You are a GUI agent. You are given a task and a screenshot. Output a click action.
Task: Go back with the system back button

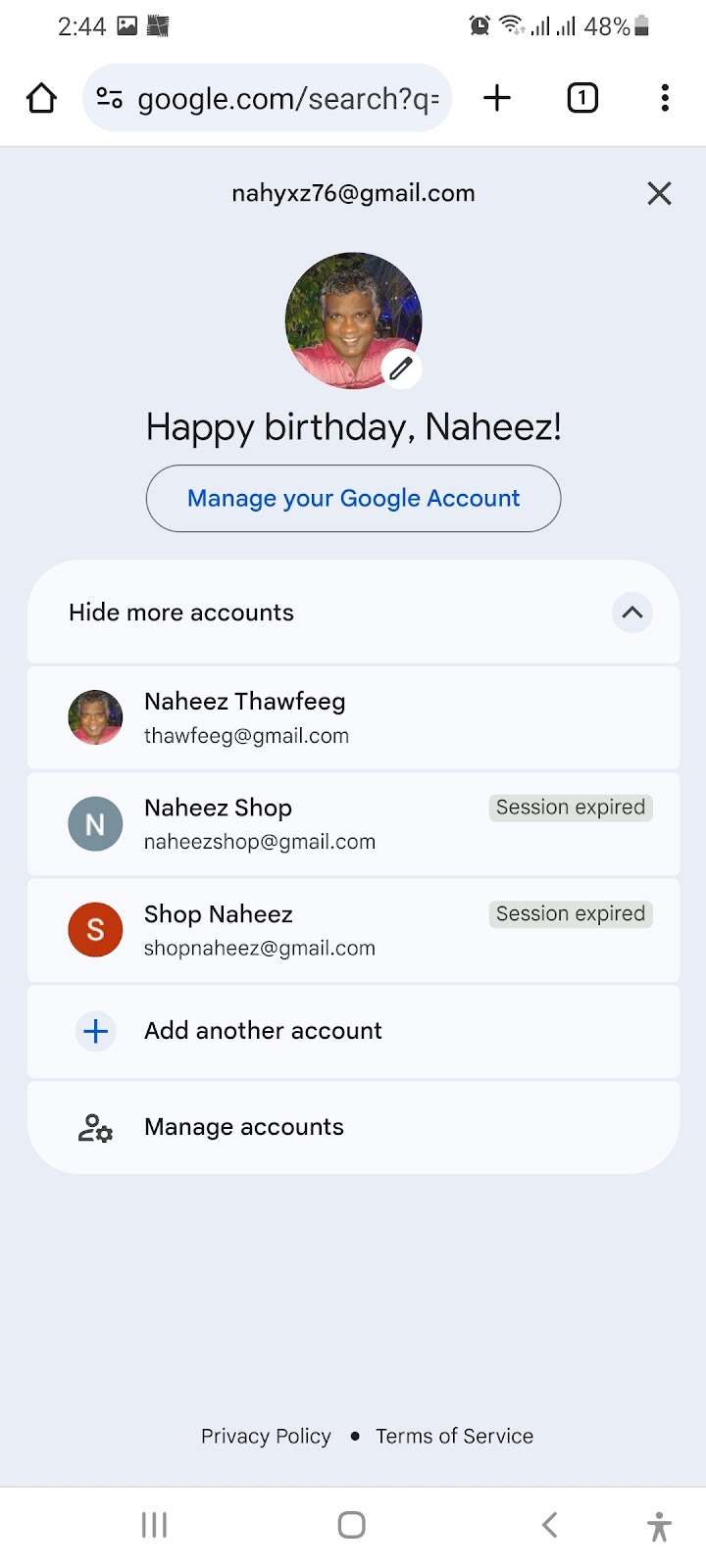click(x=549, y=1525)
